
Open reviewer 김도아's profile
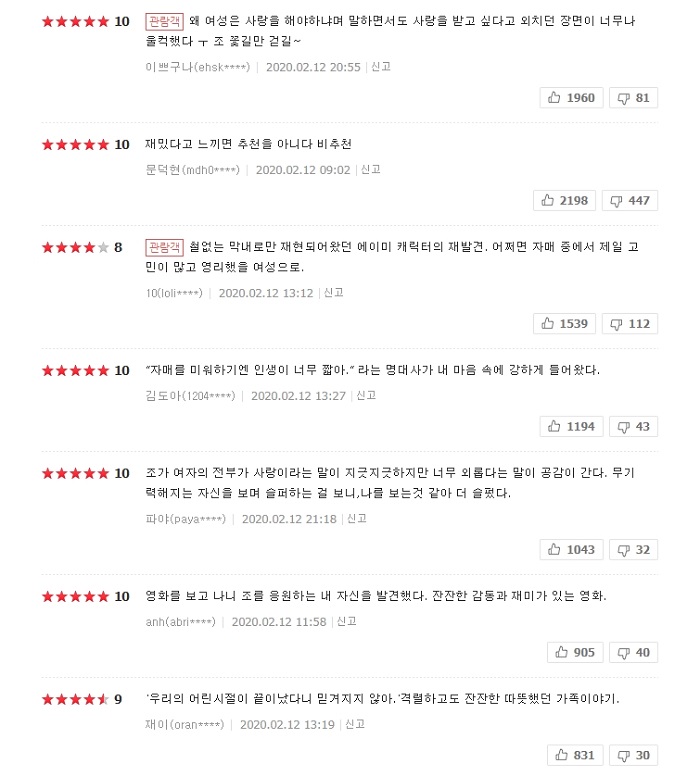coord(190,395)
